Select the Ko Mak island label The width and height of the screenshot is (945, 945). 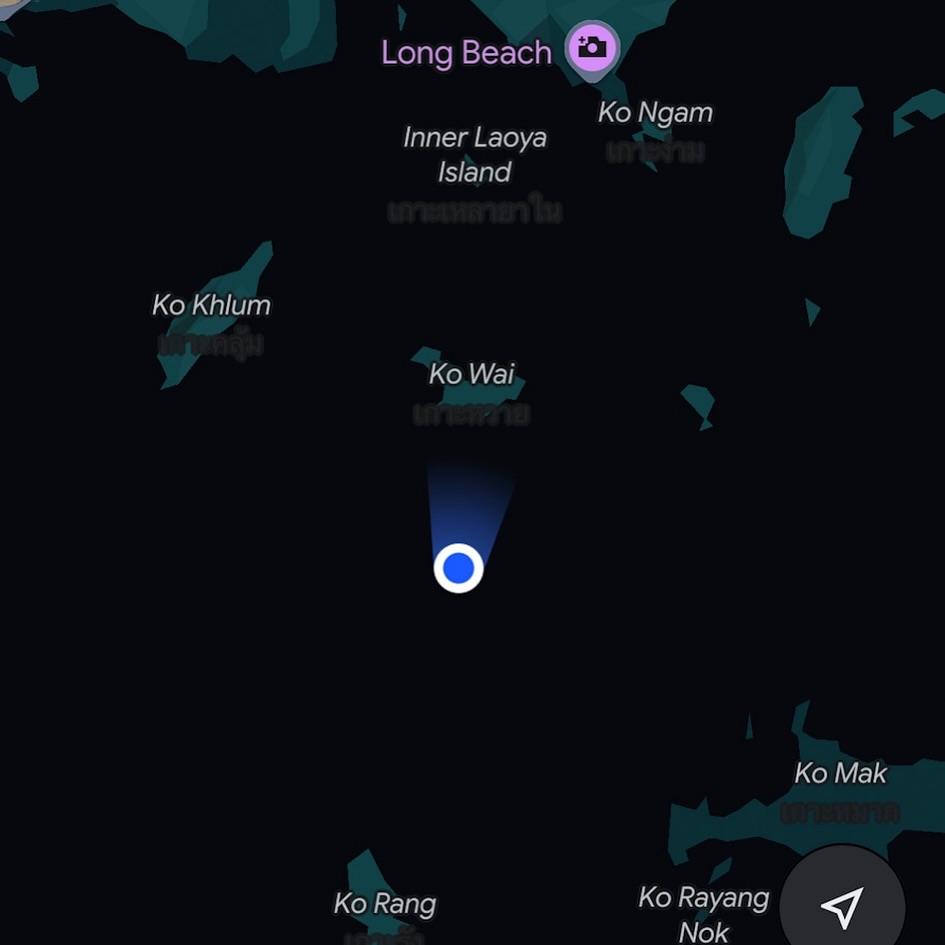pos(840,773)
